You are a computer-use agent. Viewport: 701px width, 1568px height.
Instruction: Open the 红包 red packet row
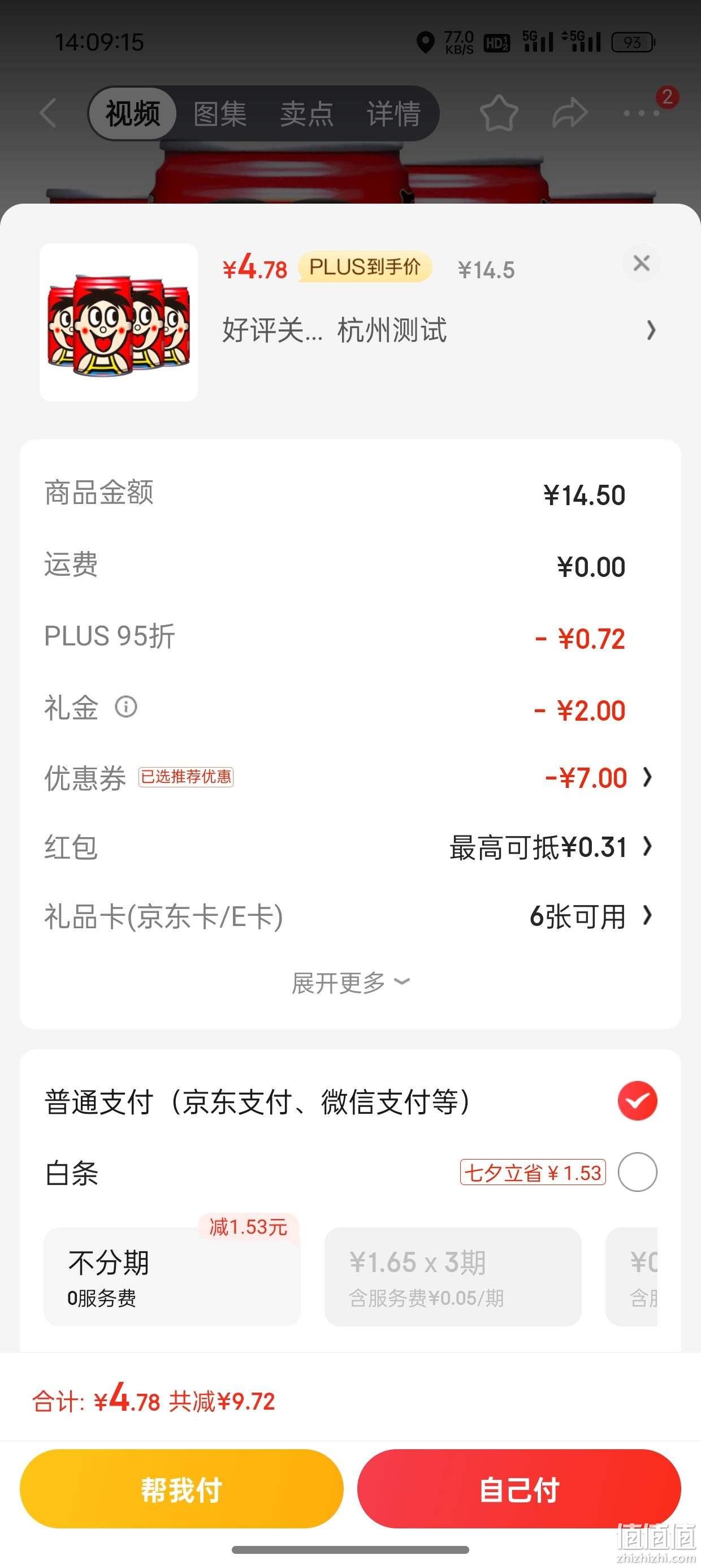tap(350, 847)
